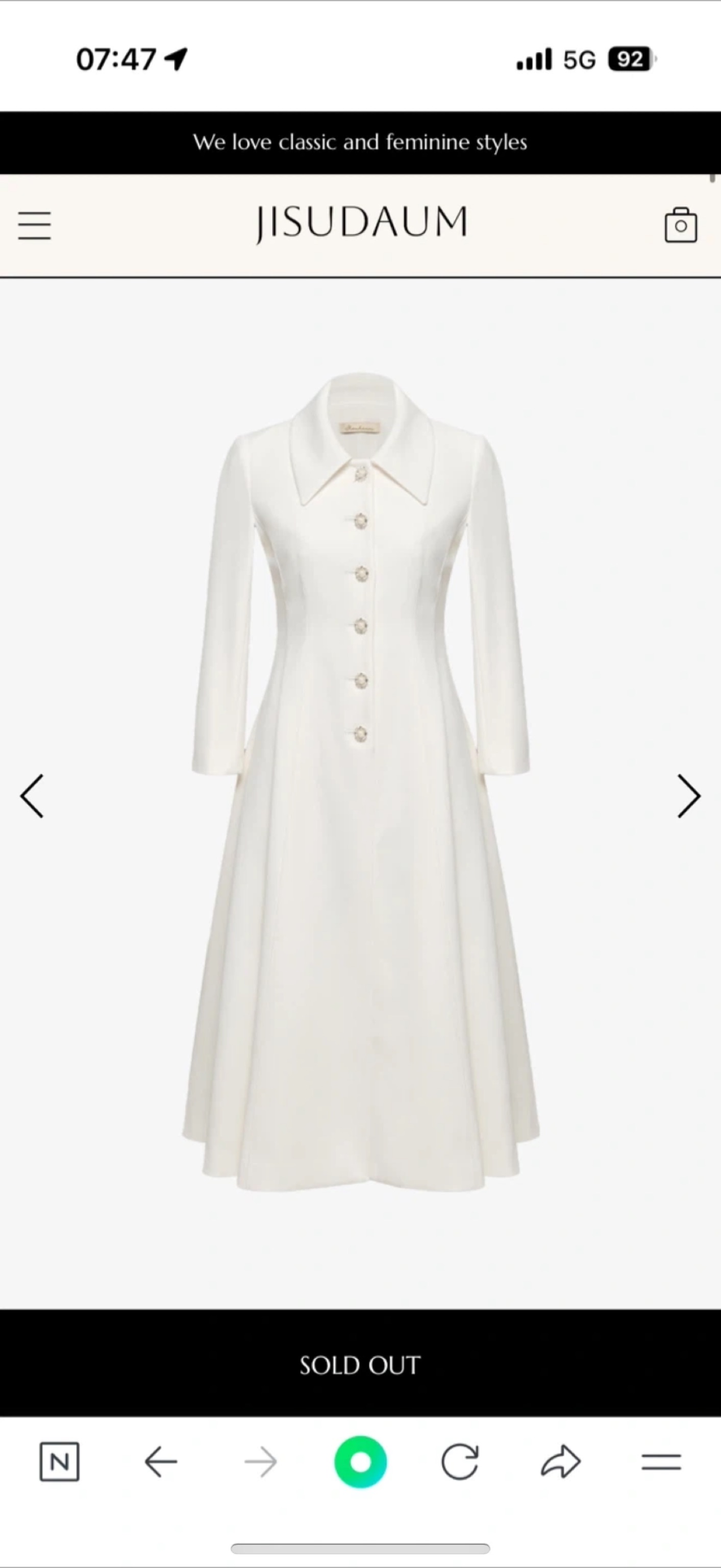Open the shopping bag
Screen dimensions: 721x1568
tap(680, 226)
